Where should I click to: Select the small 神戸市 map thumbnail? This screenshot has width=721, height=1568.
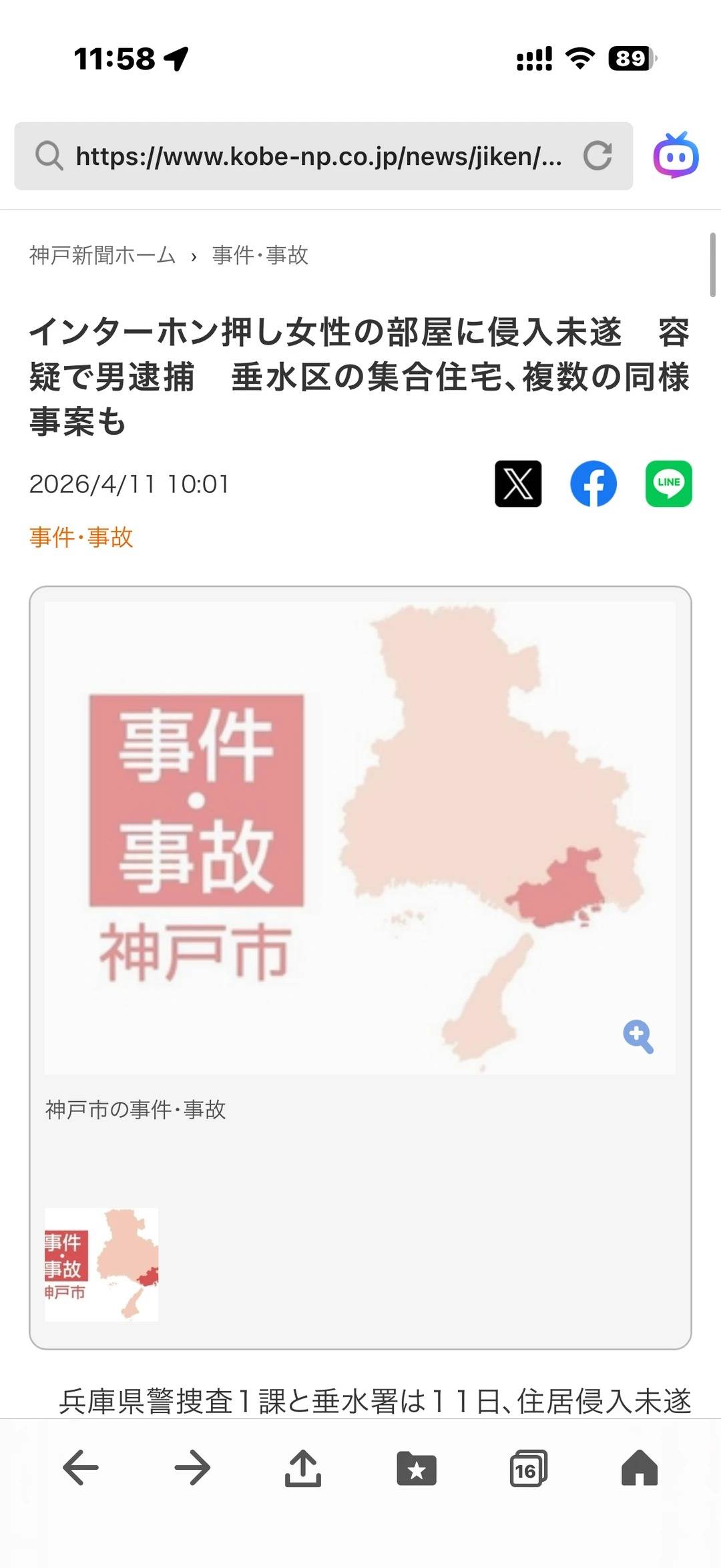coord(101,1264)
